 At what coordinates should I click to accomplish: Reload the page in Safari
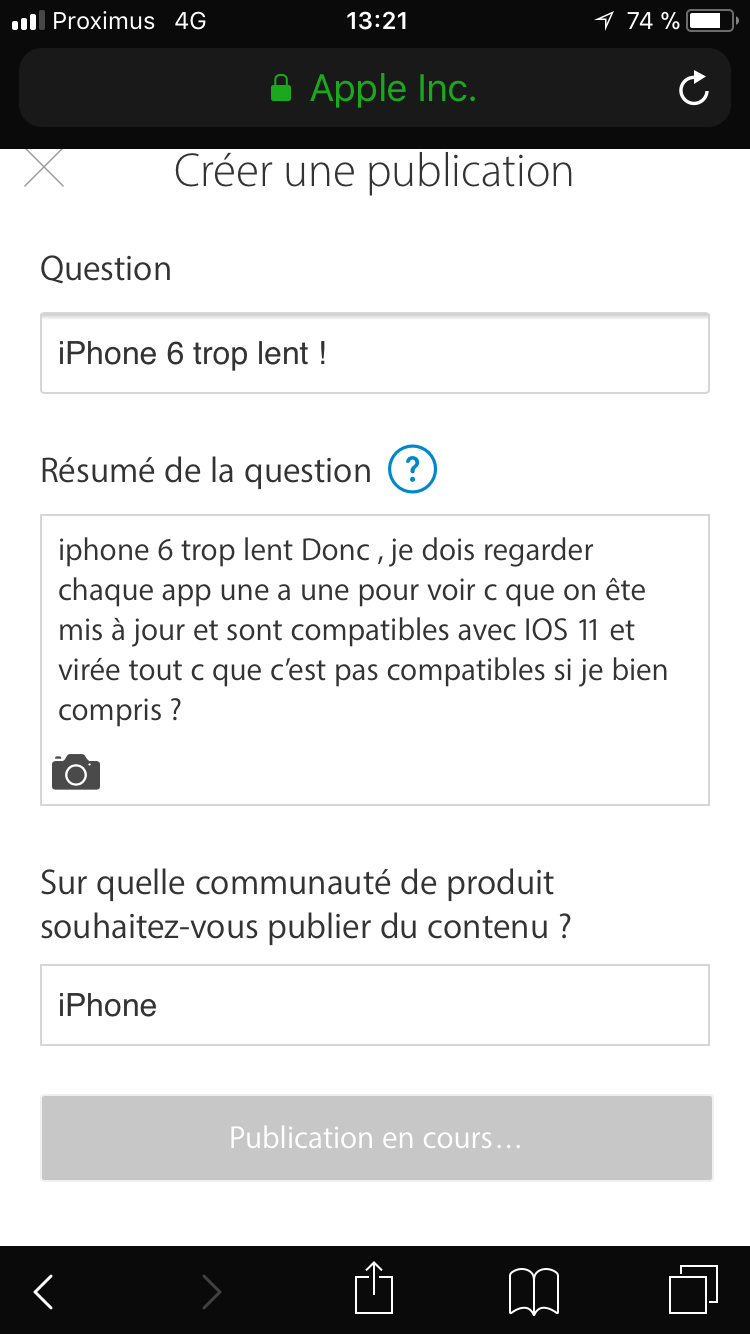coord(693,89)
